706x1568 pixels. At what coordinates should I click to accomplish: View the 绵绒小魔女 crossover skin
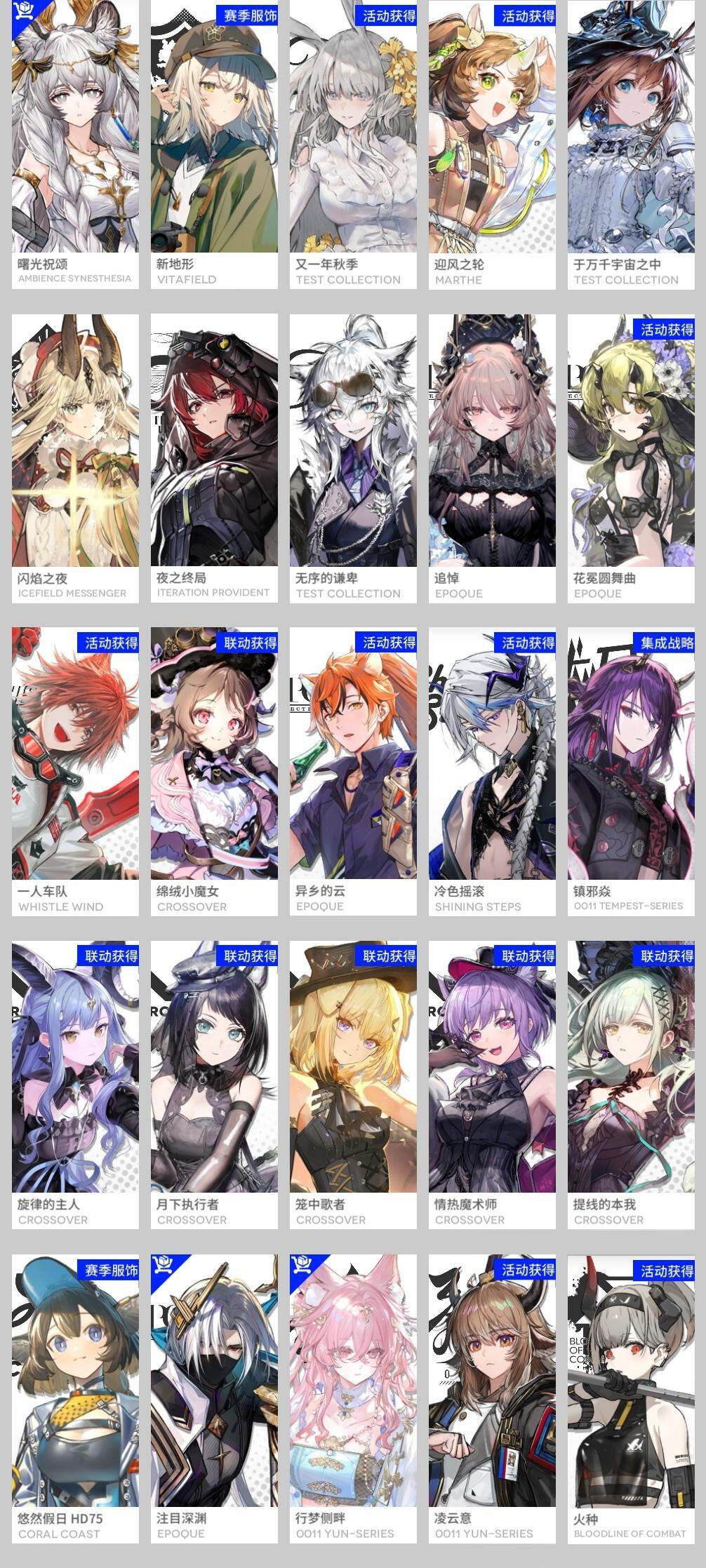(x=214, y=772)
